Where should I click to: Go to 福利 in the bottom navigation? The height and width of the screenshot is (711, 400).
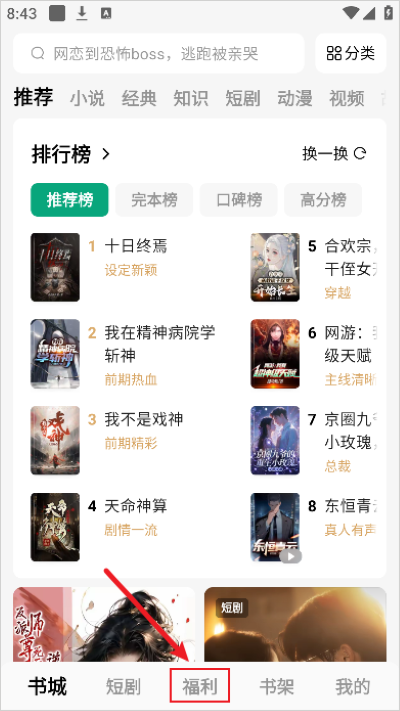coord(200,687)
